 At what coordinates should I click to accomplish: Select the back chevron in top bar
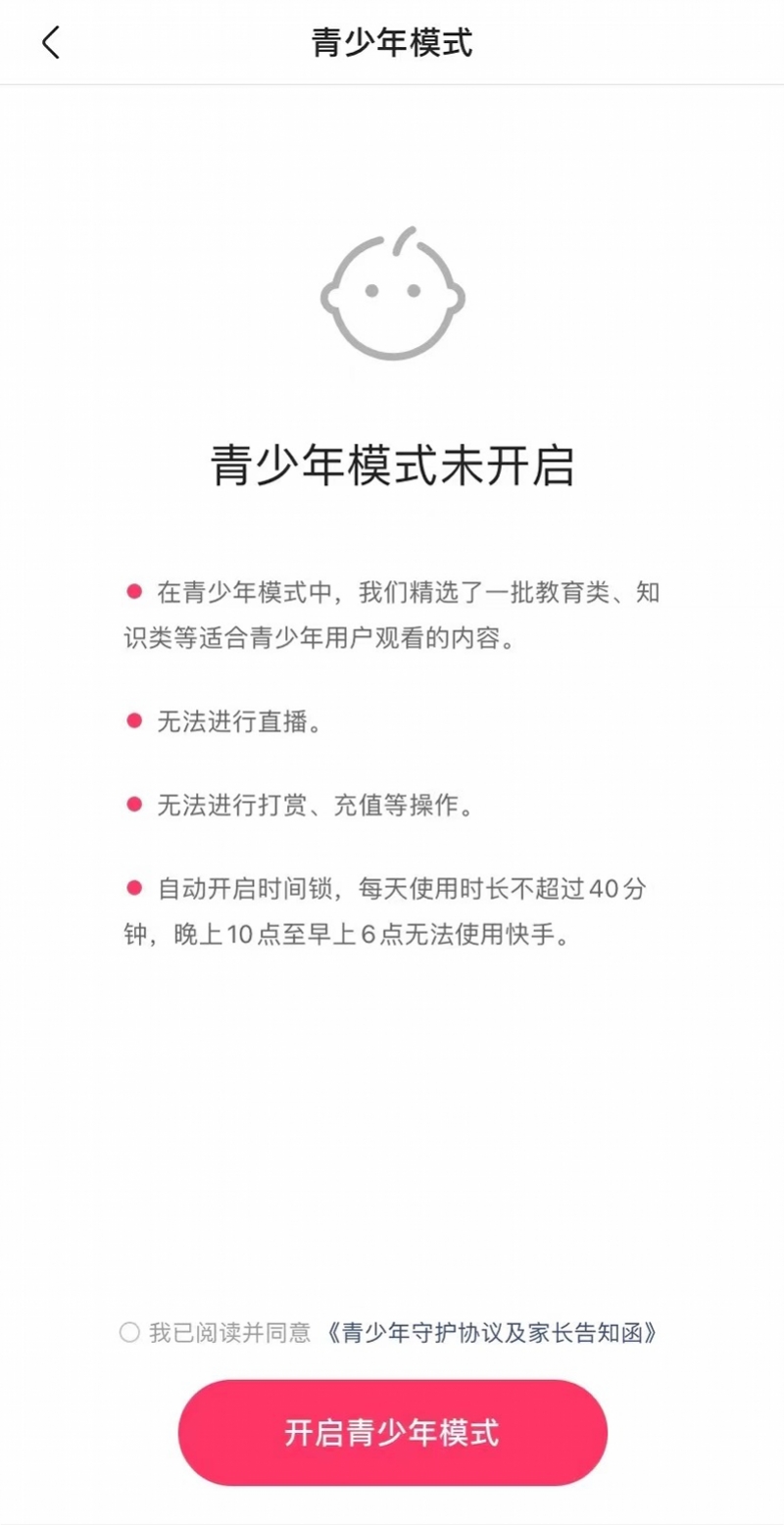click(x=49, y=43)
